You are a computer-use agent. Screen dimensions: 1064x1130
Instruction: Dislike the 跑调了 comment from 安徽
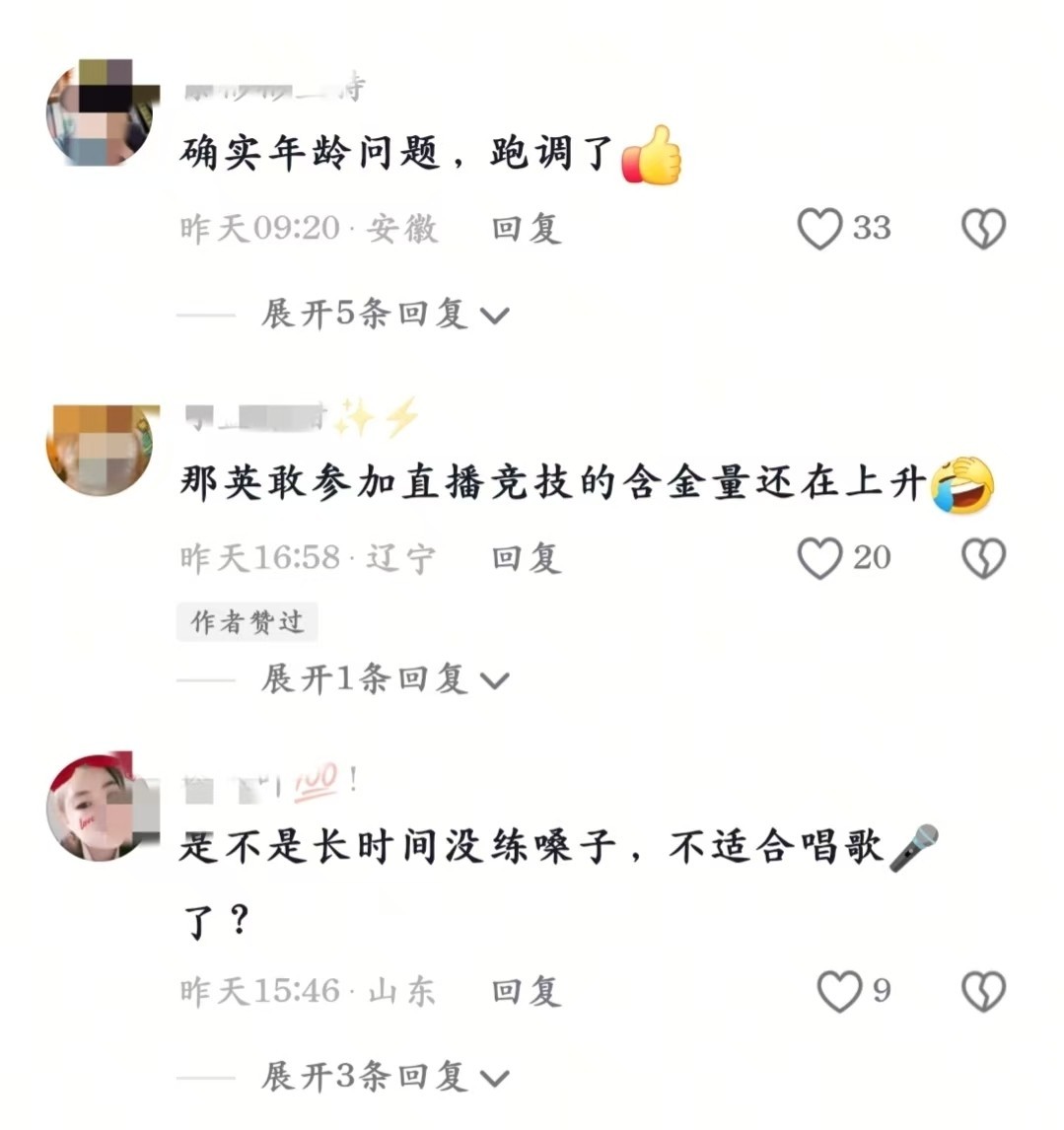[983, 229]
